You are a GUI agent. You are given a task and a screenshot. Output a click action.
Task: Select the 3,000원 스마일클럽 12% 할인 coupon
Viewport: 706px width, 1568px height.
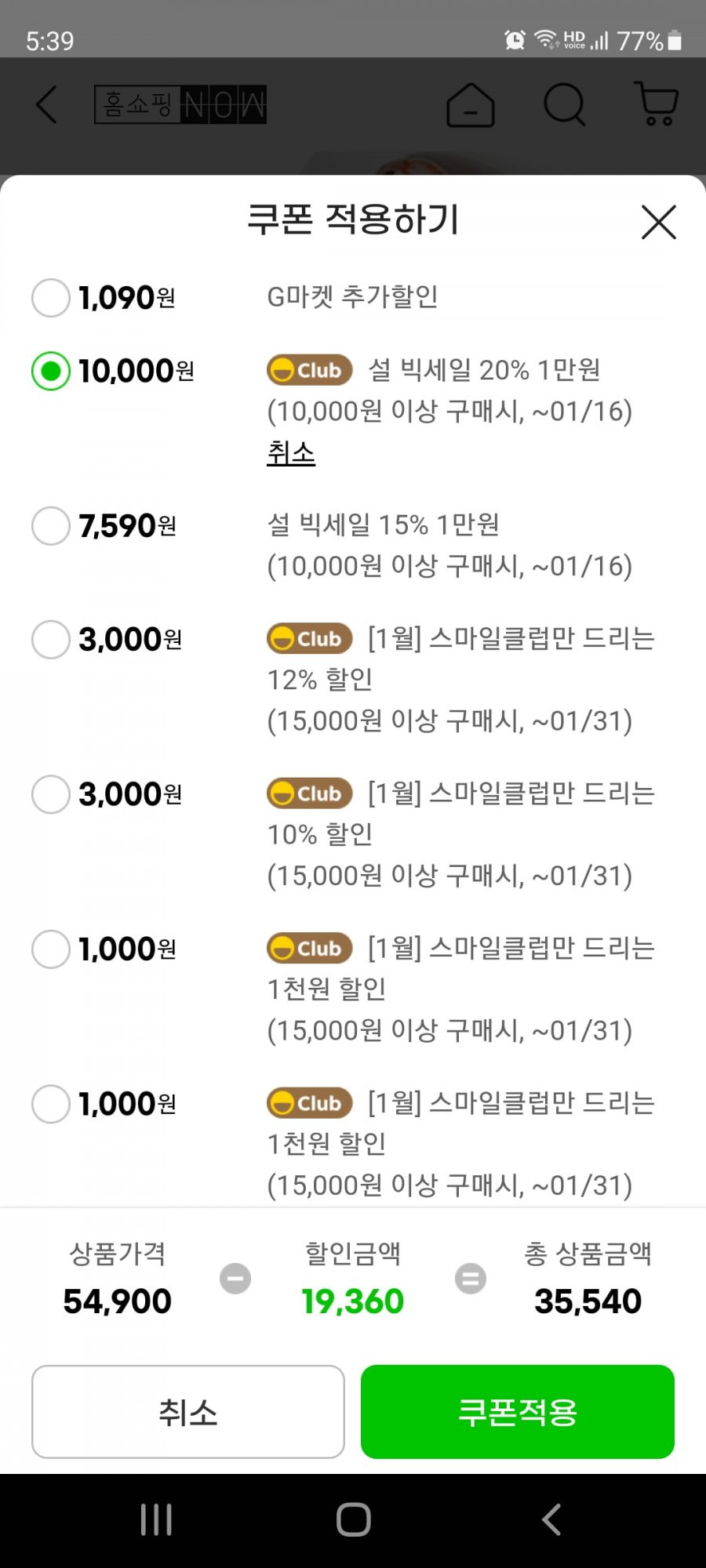click(x=51, y=640)
